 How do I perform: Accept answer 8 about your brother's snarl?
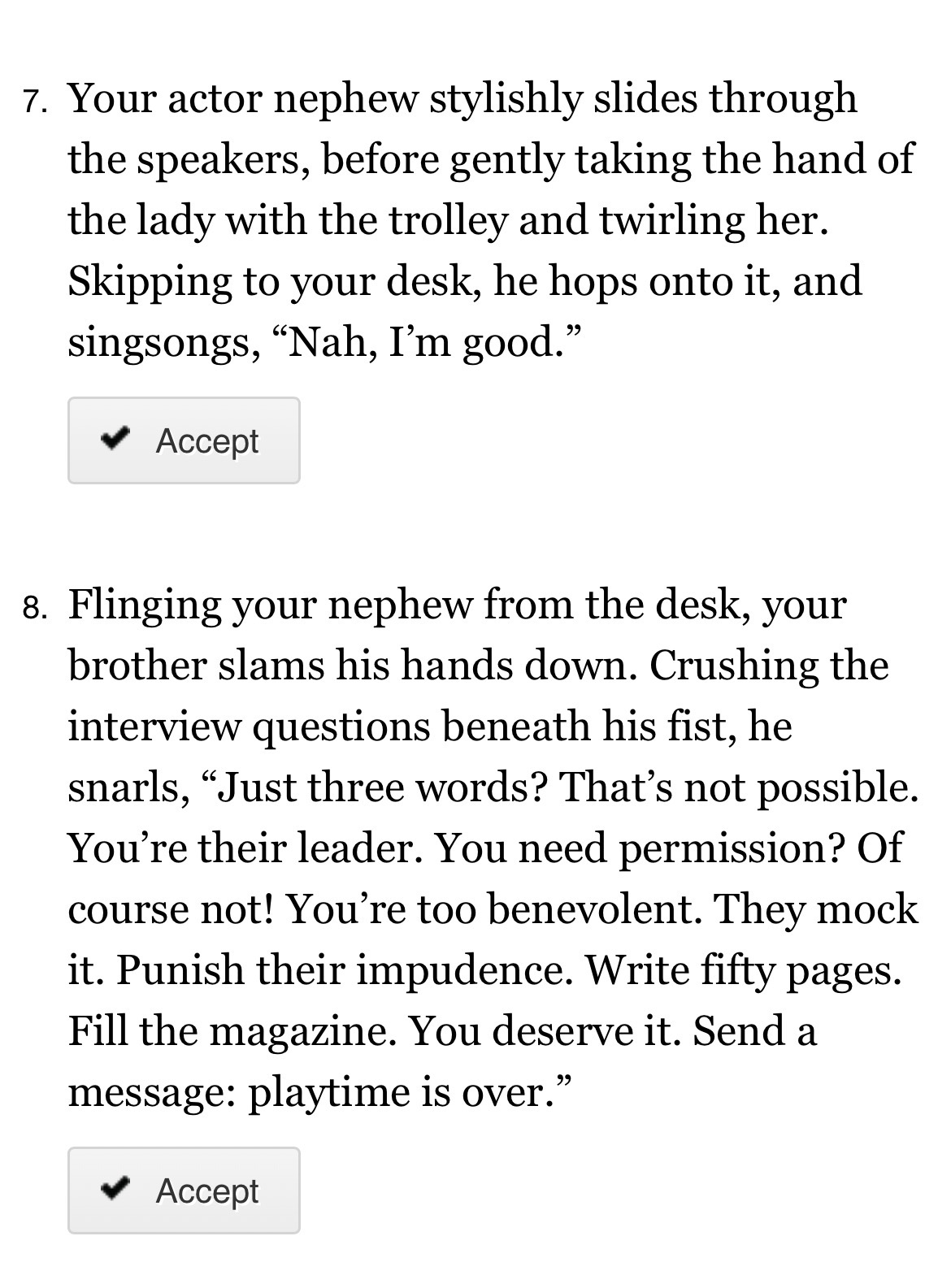click(184, 1190)
